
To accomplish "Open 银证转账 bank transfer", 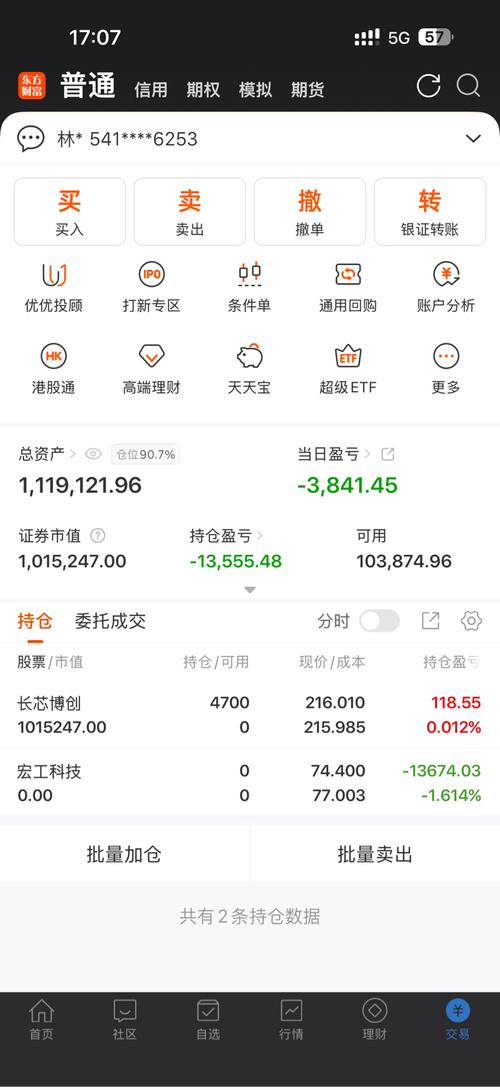I will 430,211.
